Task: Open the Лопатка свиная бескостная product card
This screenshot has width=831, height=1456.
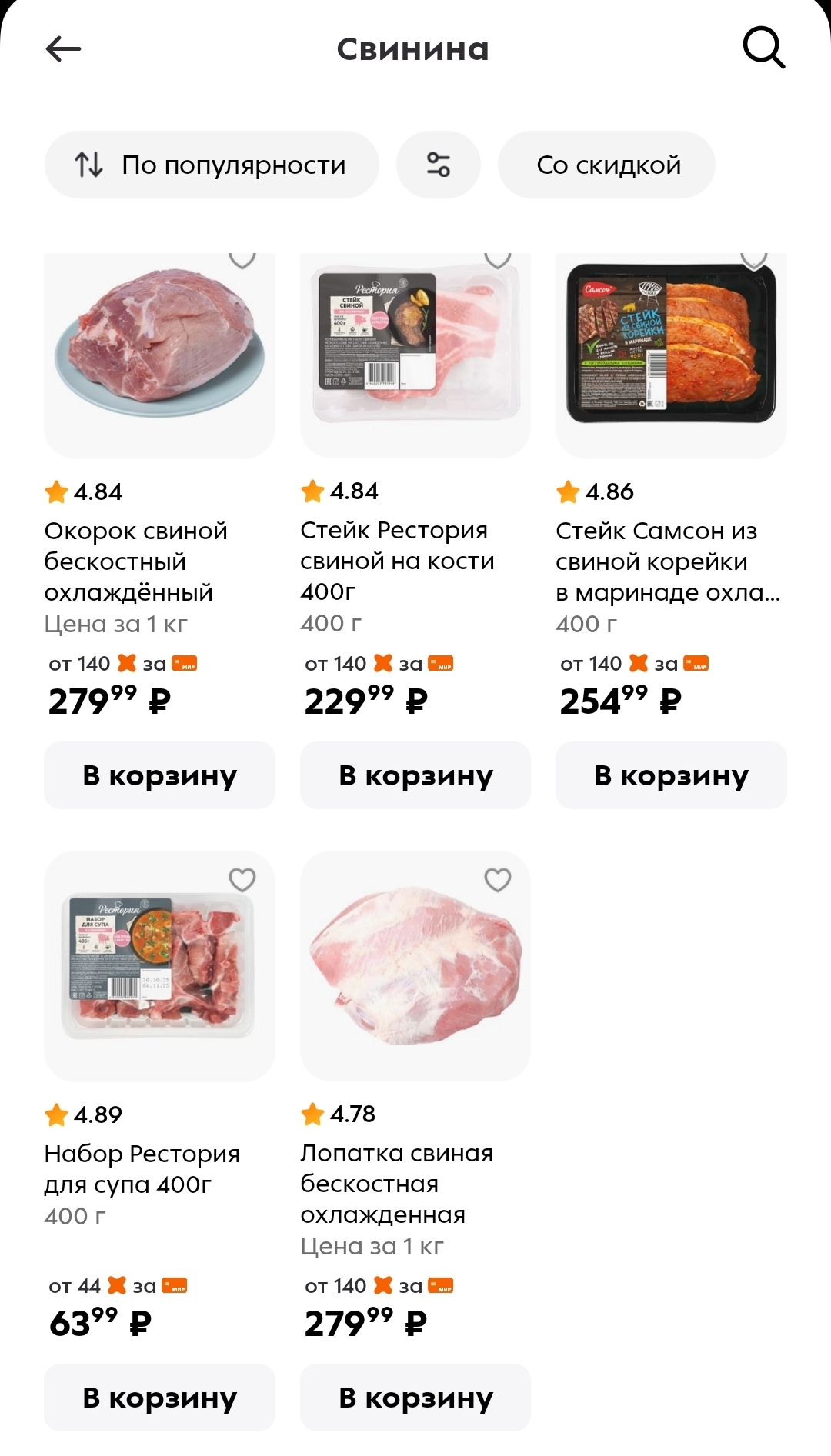Action: [x=415, y=966]
